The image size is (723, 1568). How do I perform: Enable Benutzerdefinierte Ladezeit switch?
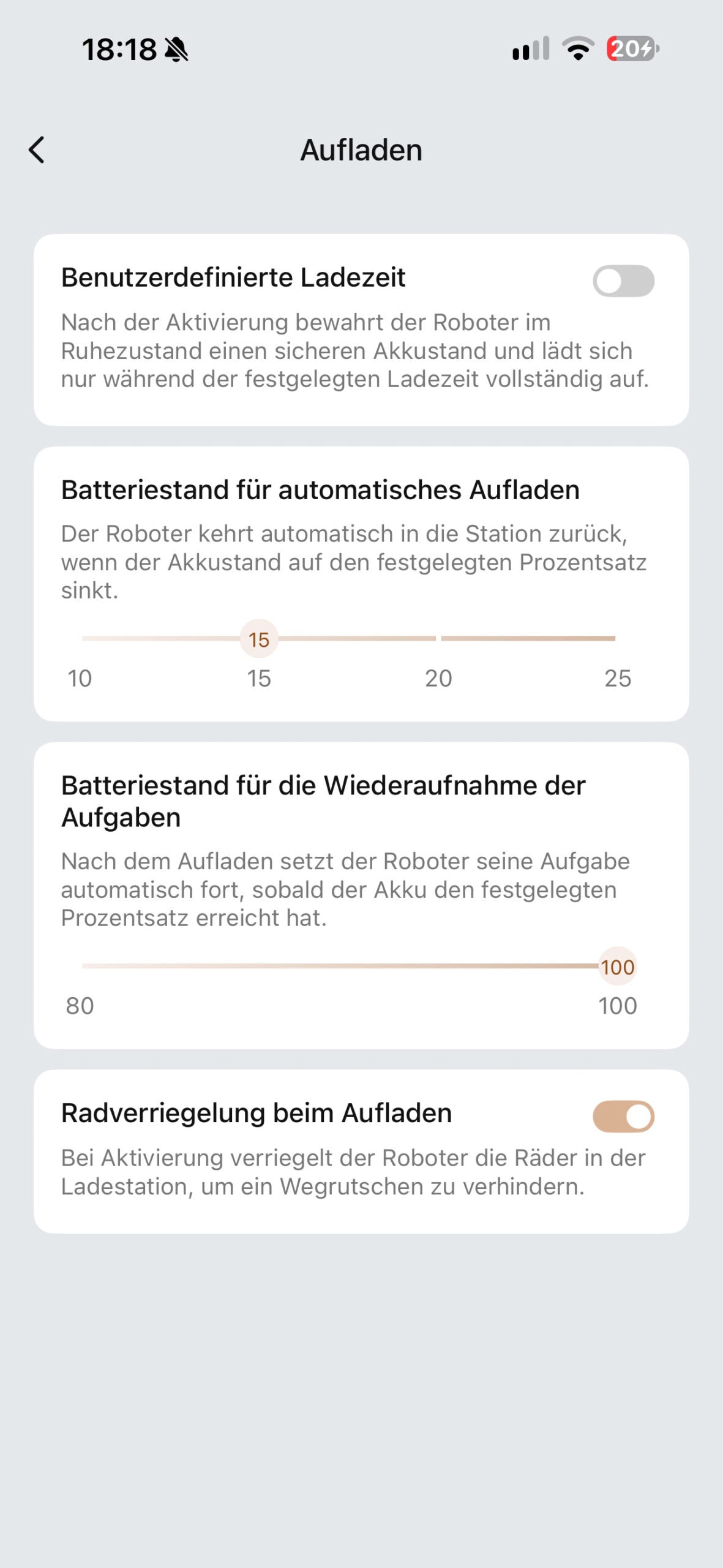click(623, 281)
